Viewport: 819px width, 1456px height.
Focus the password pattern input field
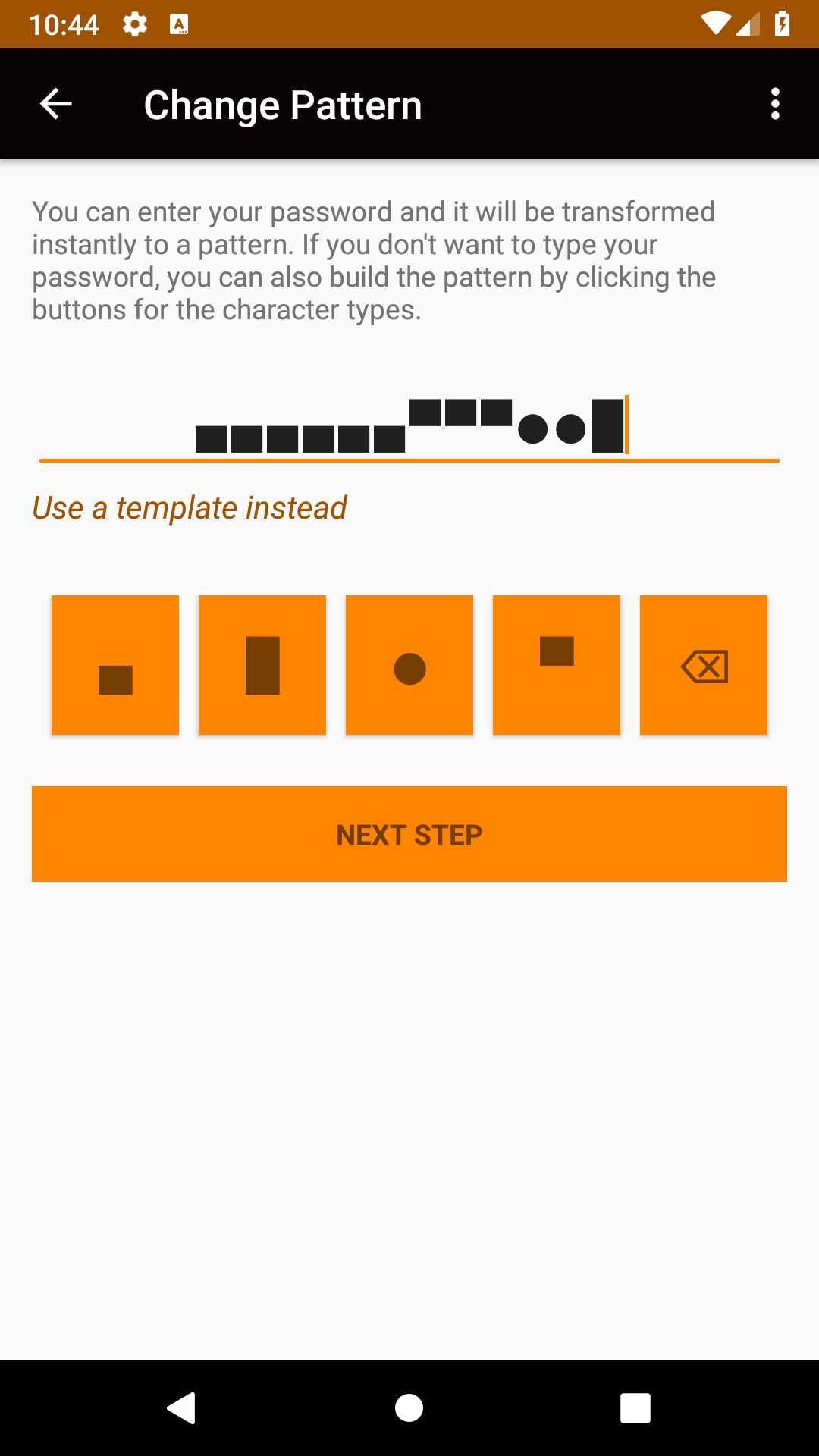409,426
